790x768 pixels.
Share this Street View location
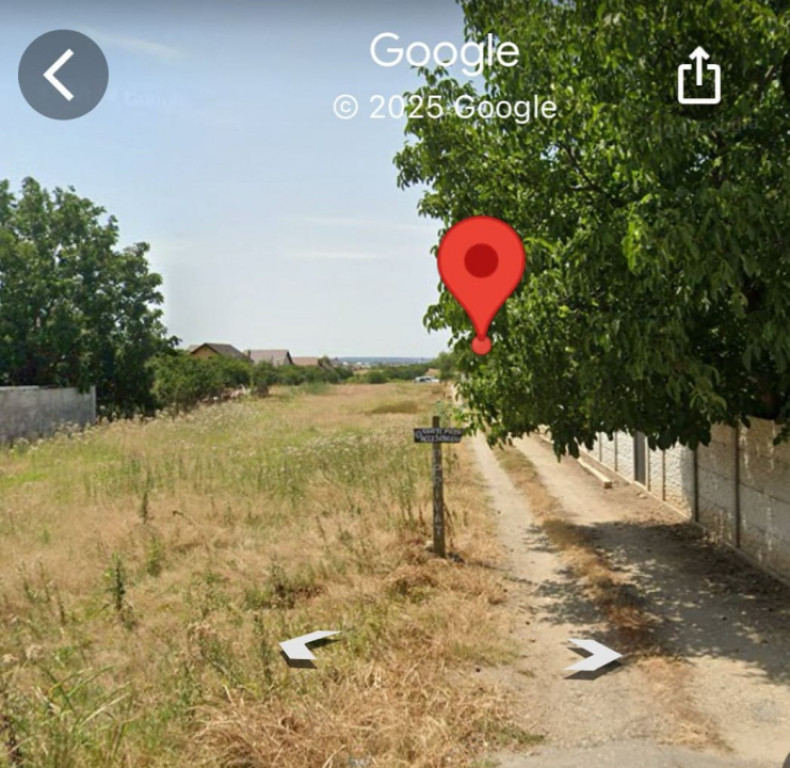[x=699, y=76]
